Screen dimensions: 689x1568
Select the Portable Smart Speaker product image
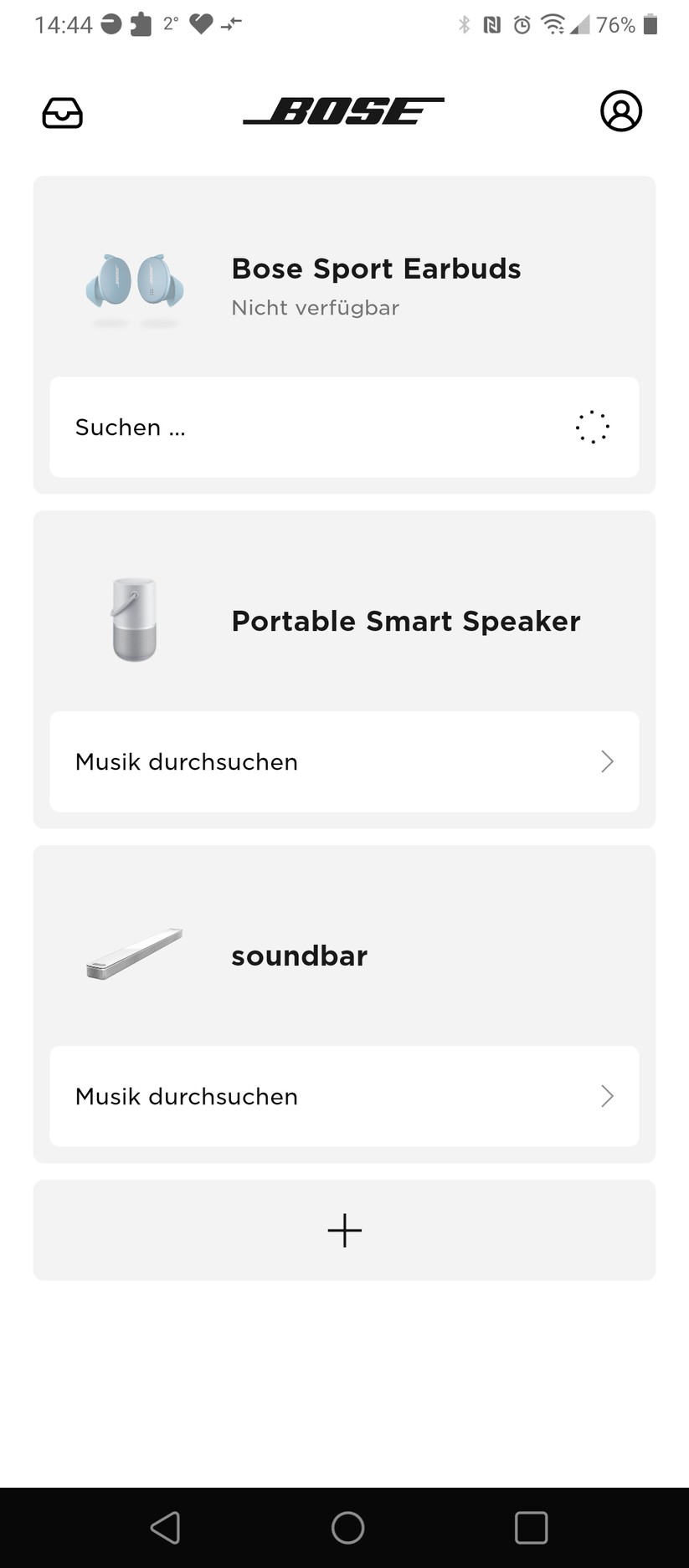pos(136,622)
